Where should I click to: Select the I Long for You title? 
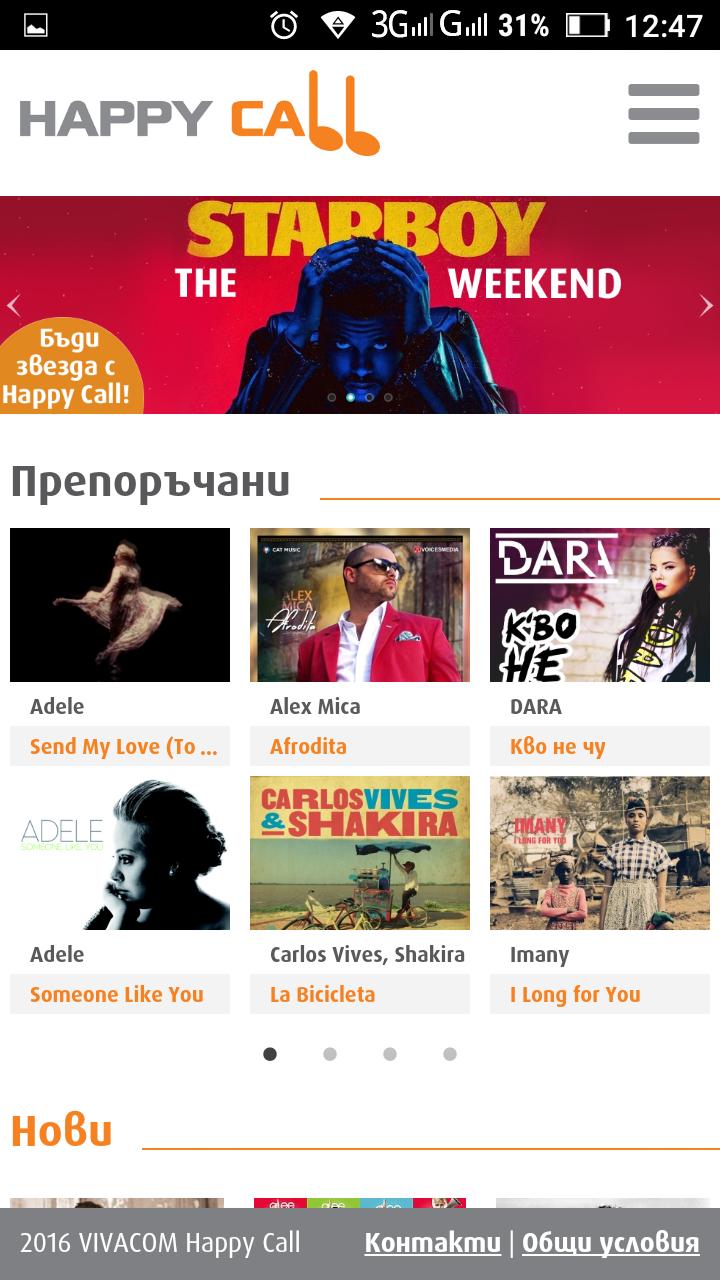(600, 994)
